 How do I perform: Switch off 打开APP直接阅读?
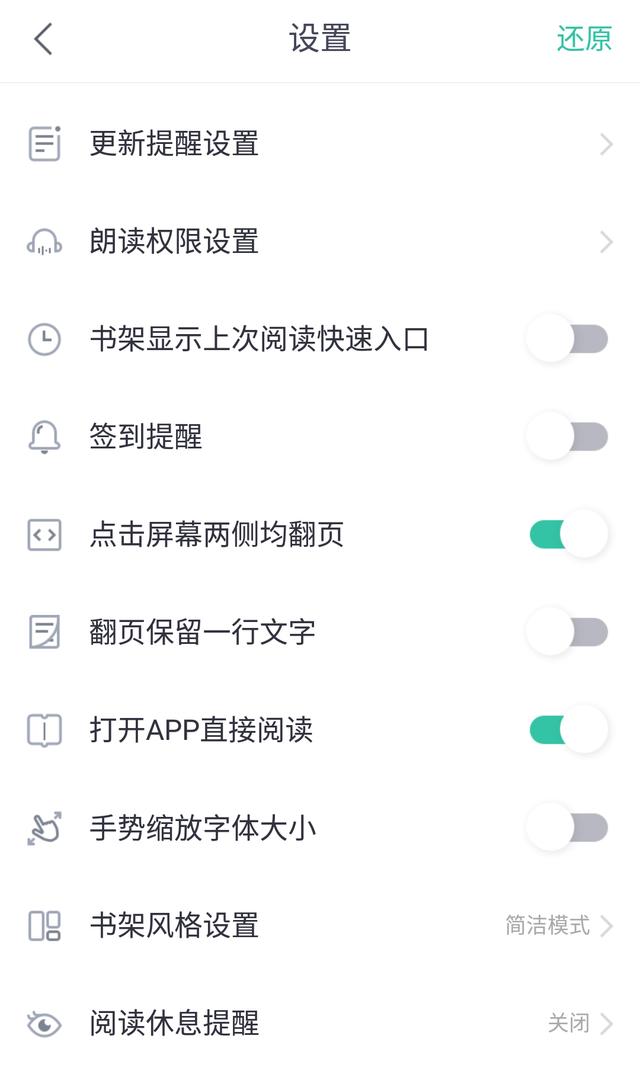tap(568, 730)
